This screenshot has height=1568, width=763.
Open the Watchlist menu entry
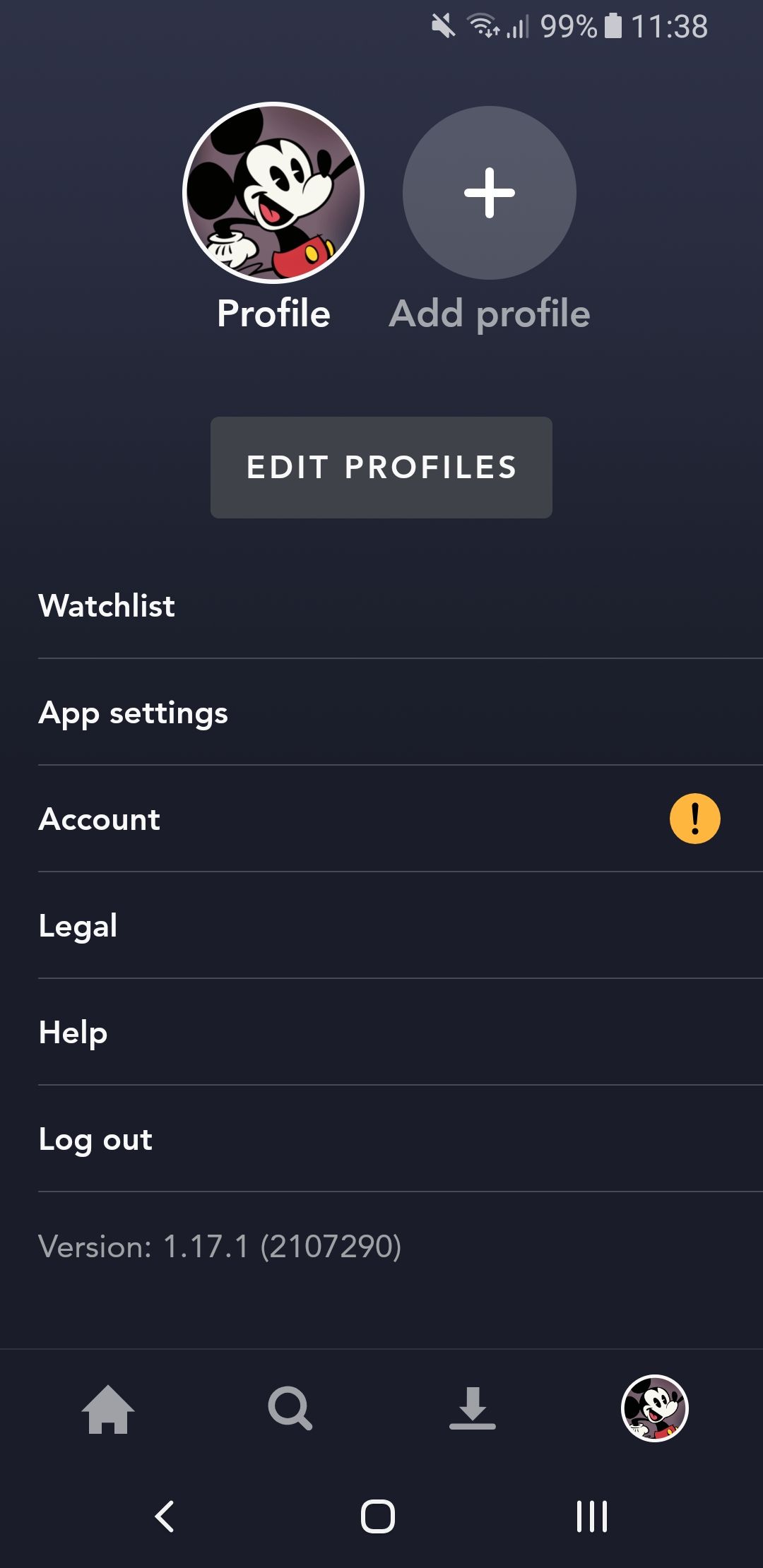point(107,606)
